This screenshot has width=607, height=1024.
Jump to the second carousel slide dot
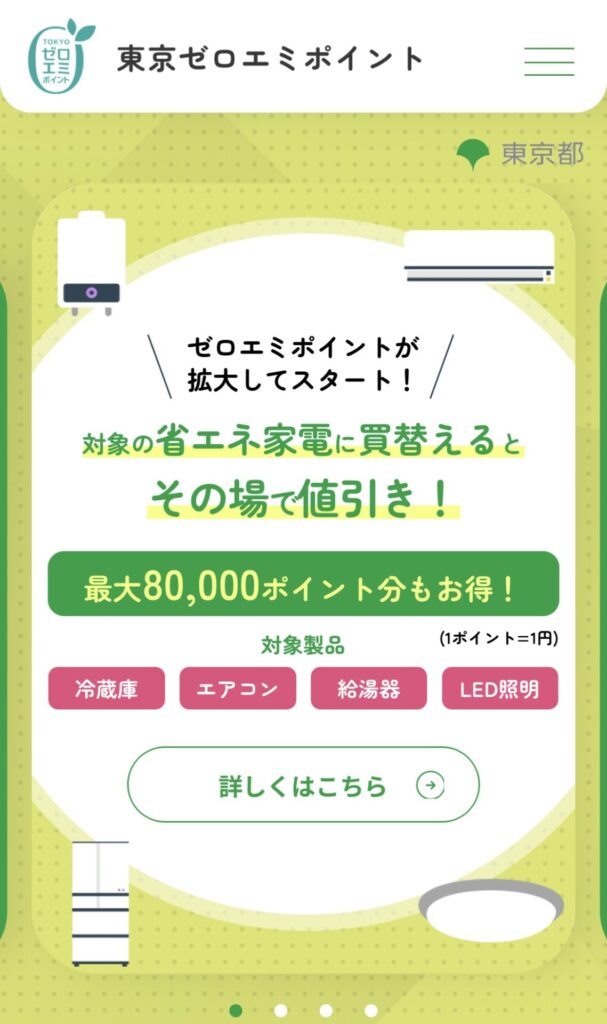[x=281, y=1010]
